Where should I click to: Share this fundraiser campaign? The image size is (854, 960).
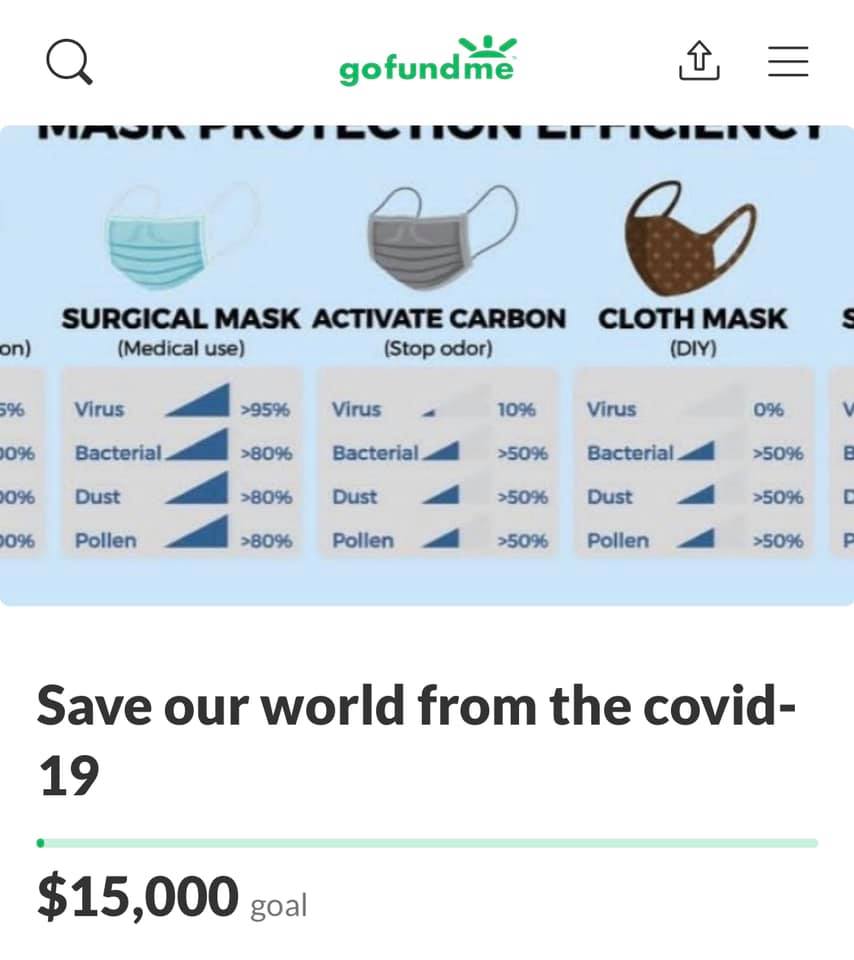pos(699,62)
